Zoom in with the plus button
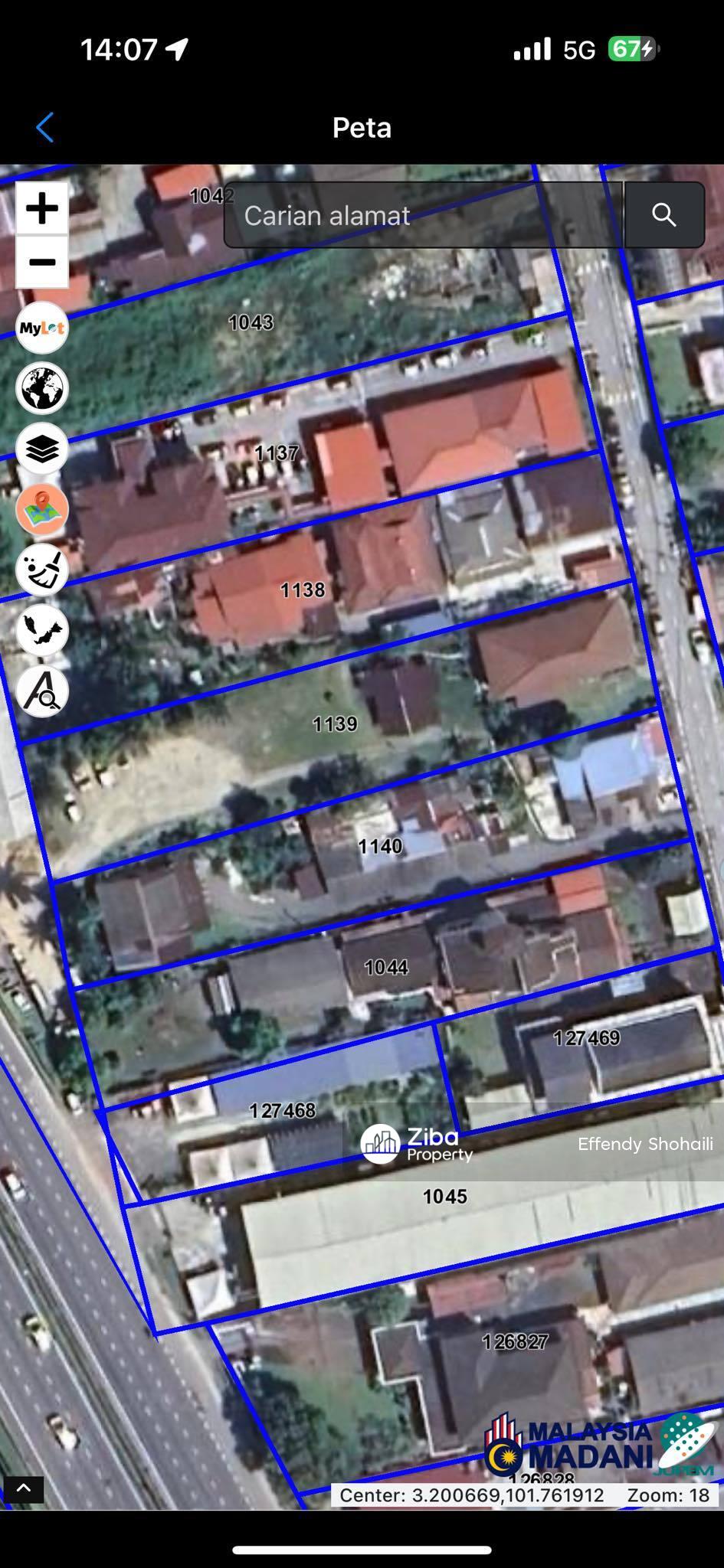Image resolution: width=724 pixels, height=1568 pixels. pyautogui.click(x=42, y=208)
